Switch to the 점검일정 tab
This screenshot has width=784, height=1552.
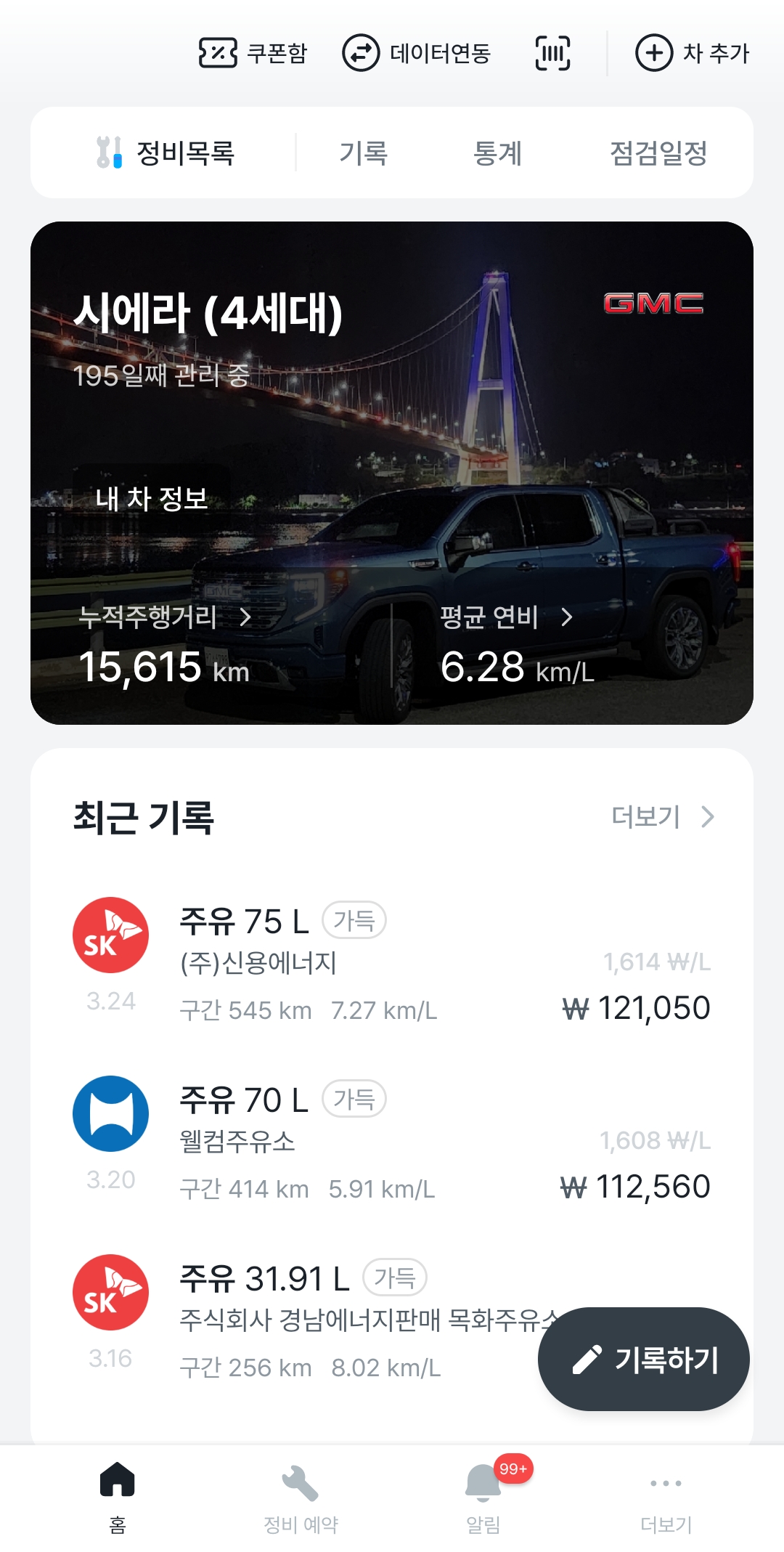pyautogui.click(x=658, y=153)
